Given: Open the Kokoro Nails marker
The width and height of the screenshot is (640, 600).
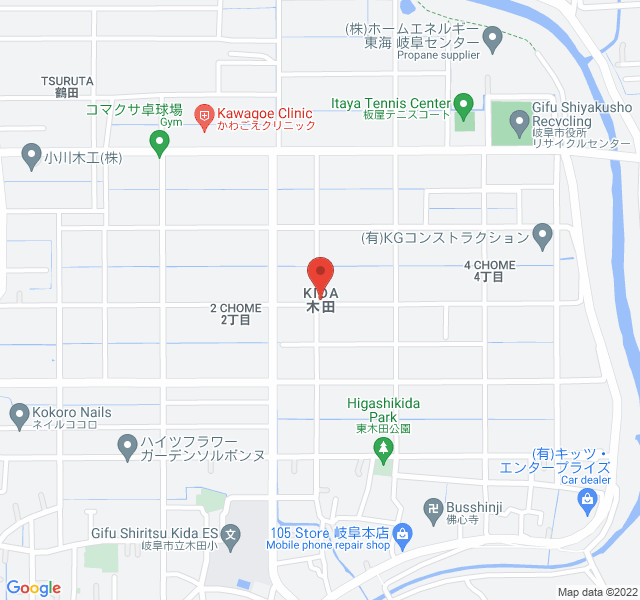Looking at the screenshot, I should [x=19, y=414].
